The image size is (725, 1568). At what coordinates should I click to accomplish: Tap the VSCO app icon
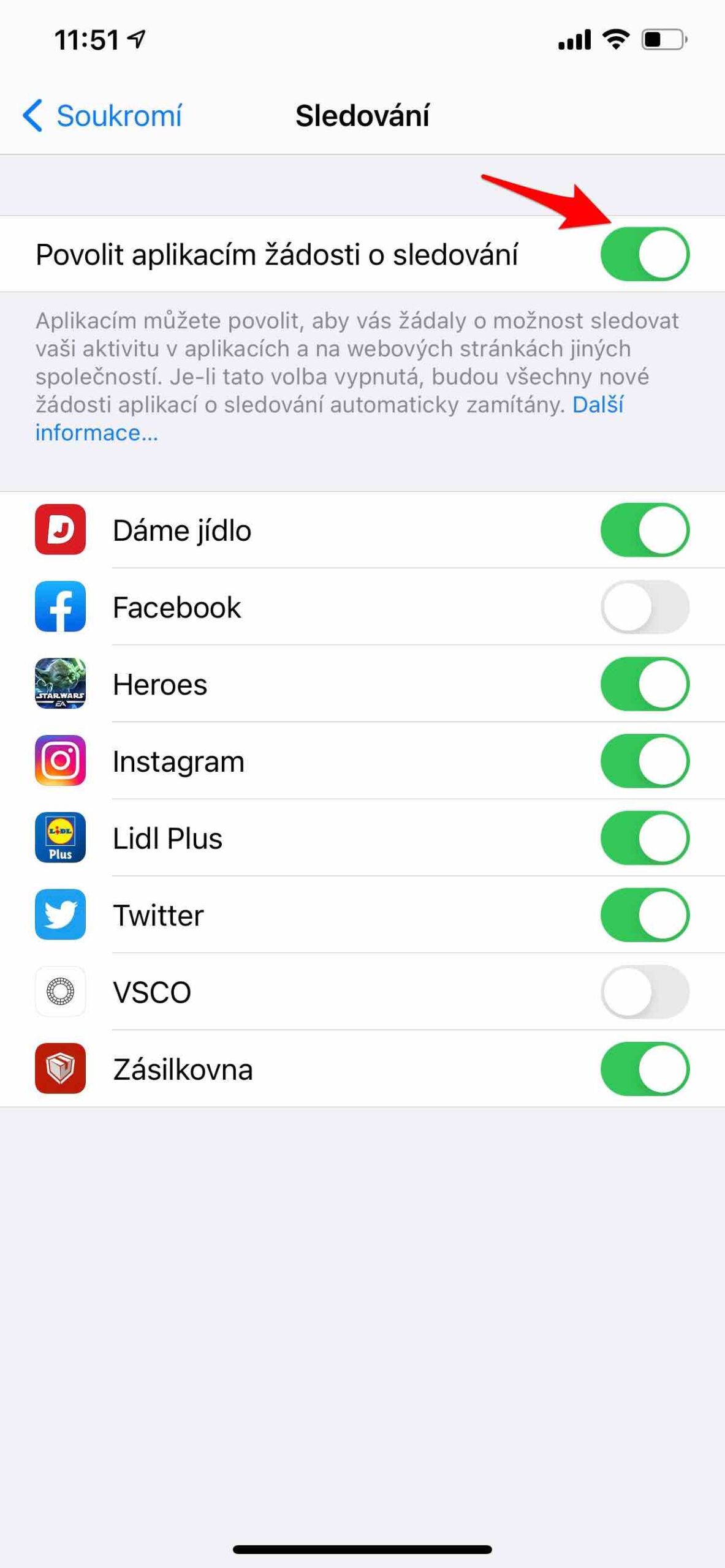pyautogui.click(x=60, y=992)
